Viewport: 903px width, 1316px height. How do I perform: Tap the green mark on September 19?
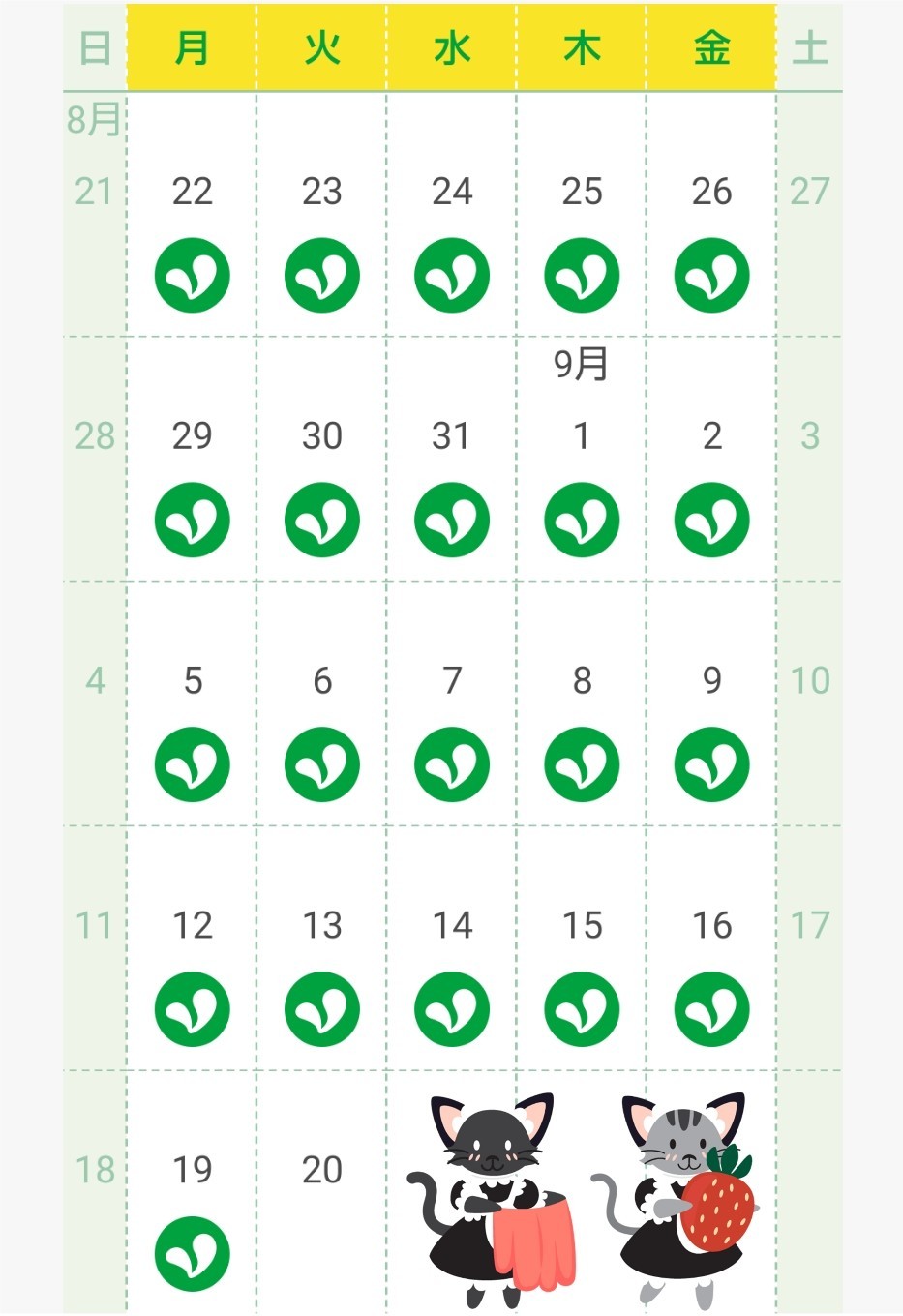pyautogui.click(x=193, y=1254)
